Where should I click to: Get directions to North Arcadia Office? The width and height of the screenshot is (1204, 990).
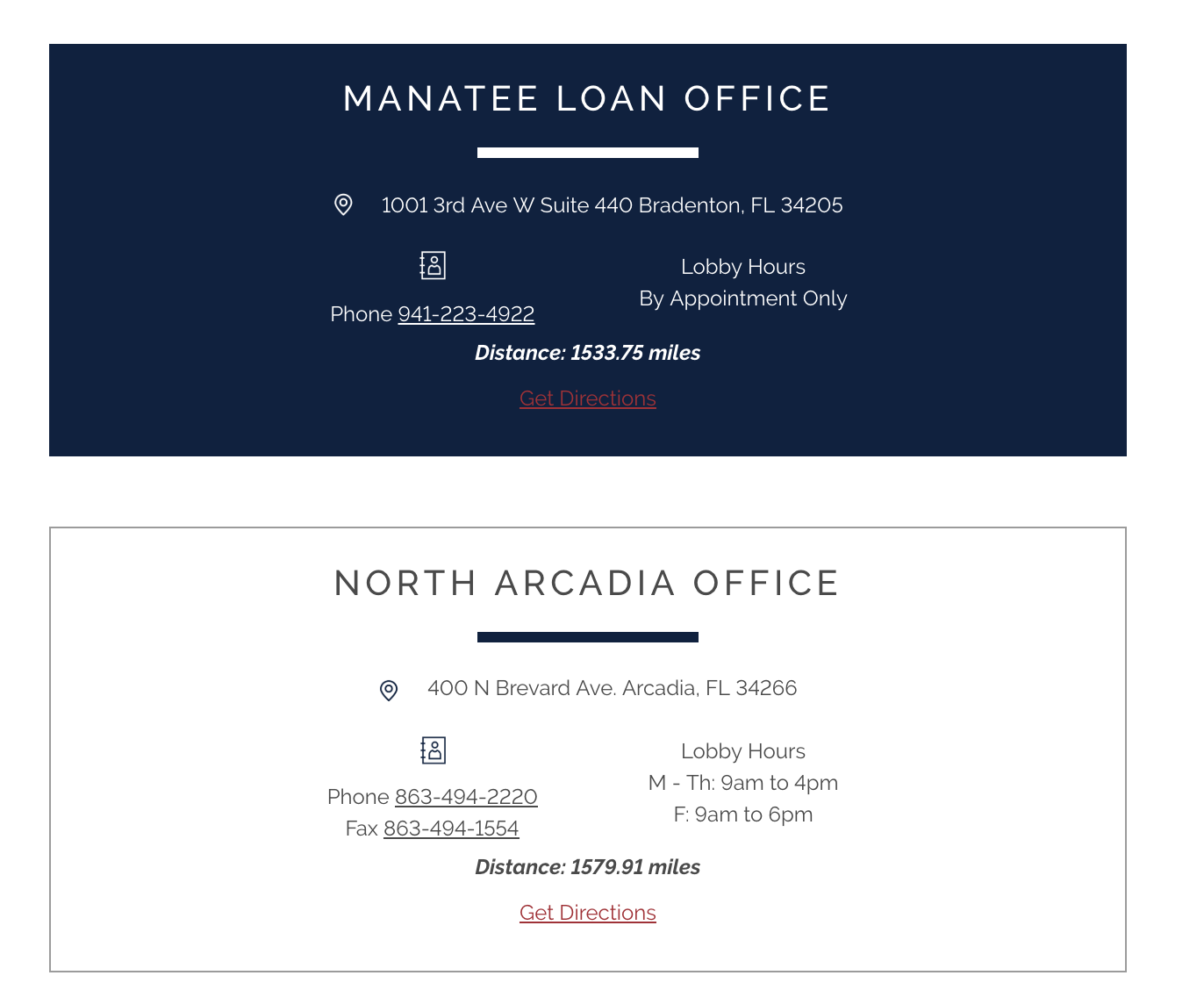587,913
